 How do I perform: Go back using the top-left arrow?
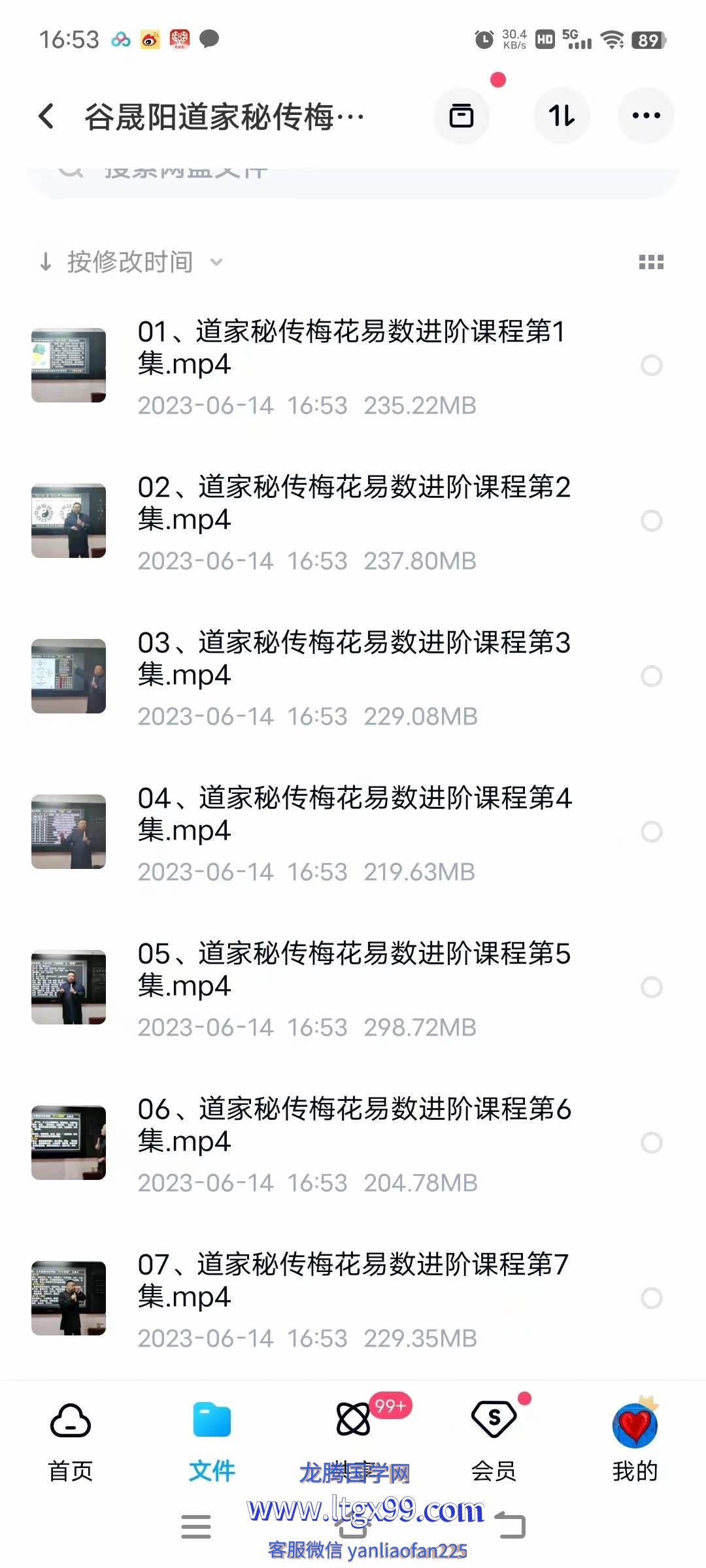click(x=46, y=116)
